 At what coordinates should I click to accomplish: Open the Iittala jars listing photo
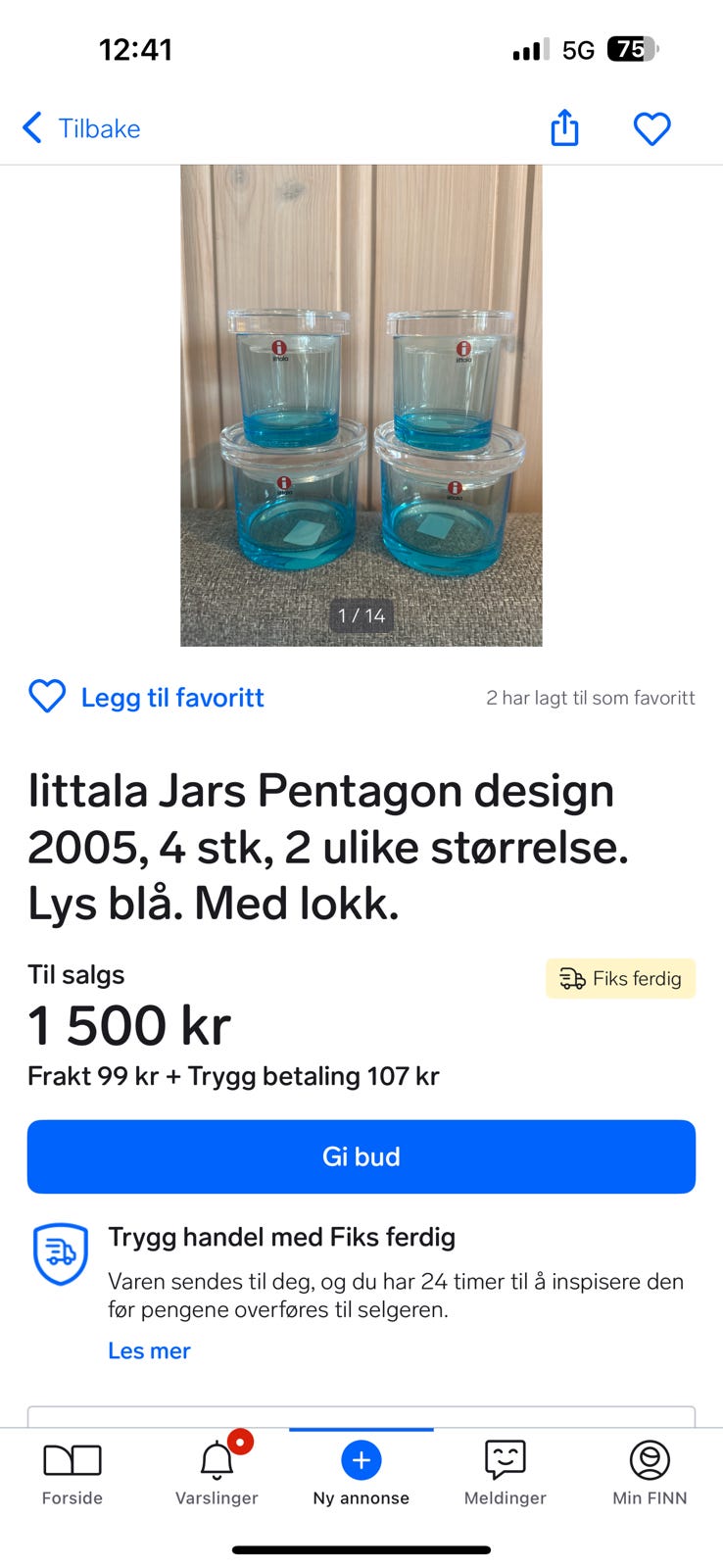click(361, 405)
